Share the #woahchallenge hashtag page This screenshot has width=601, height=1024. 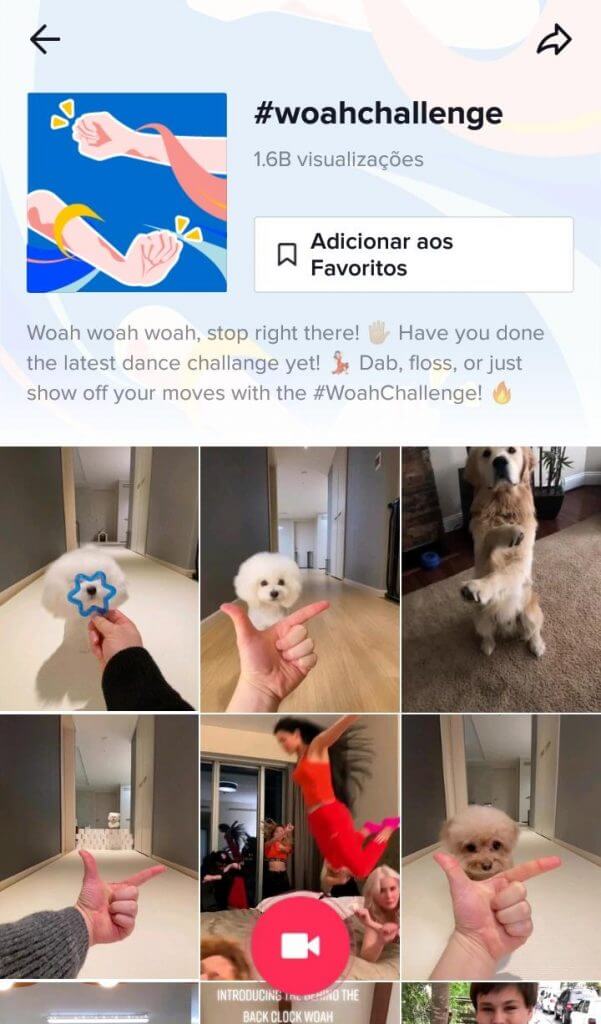[554, 39]
